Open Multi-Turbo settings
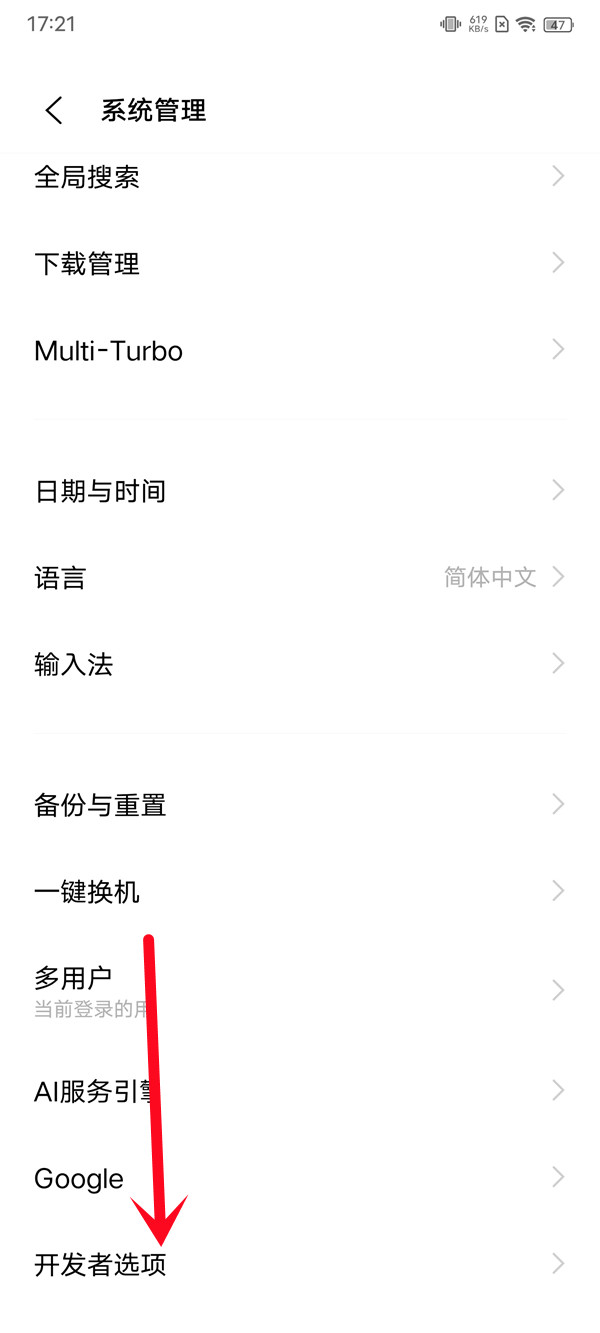 (x=300, y=351)
